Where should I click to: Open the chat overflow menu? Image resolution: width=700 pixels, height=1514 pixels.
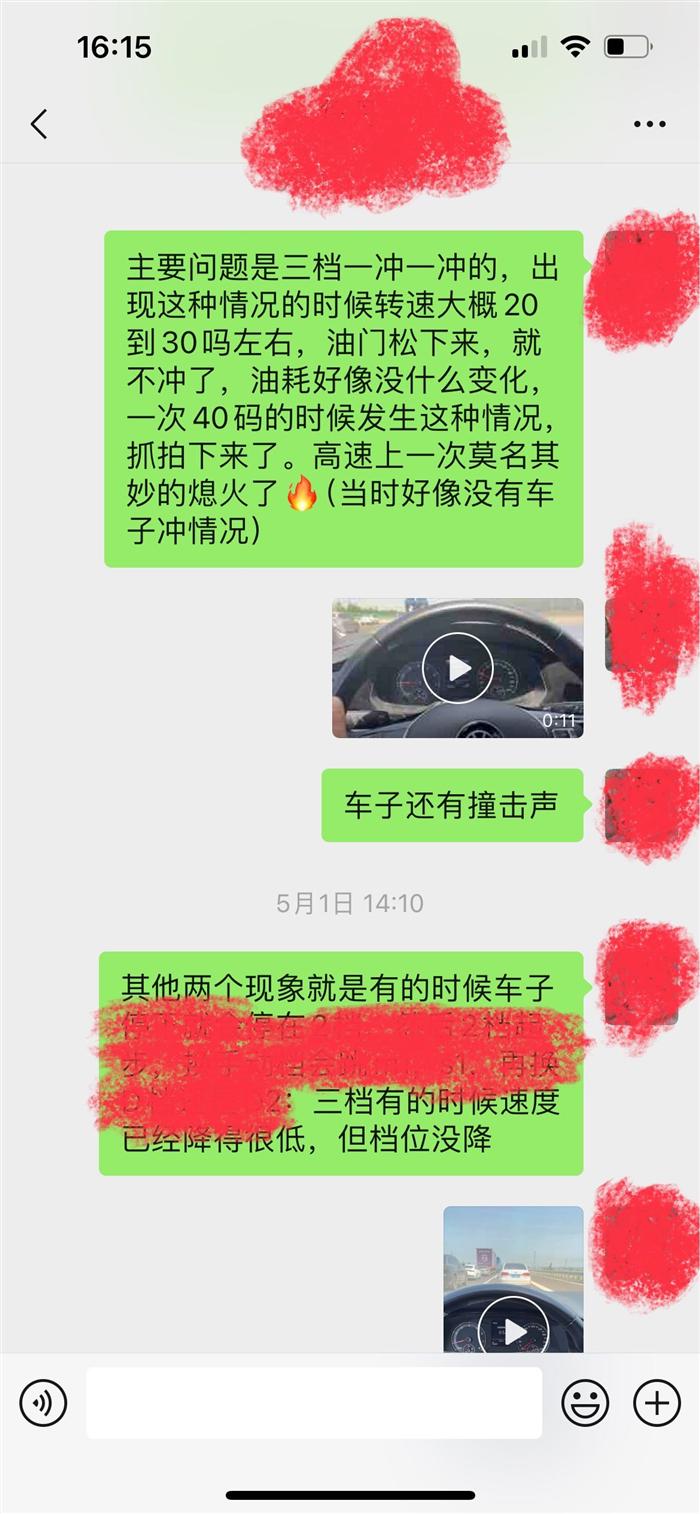(x=650, y=124)
